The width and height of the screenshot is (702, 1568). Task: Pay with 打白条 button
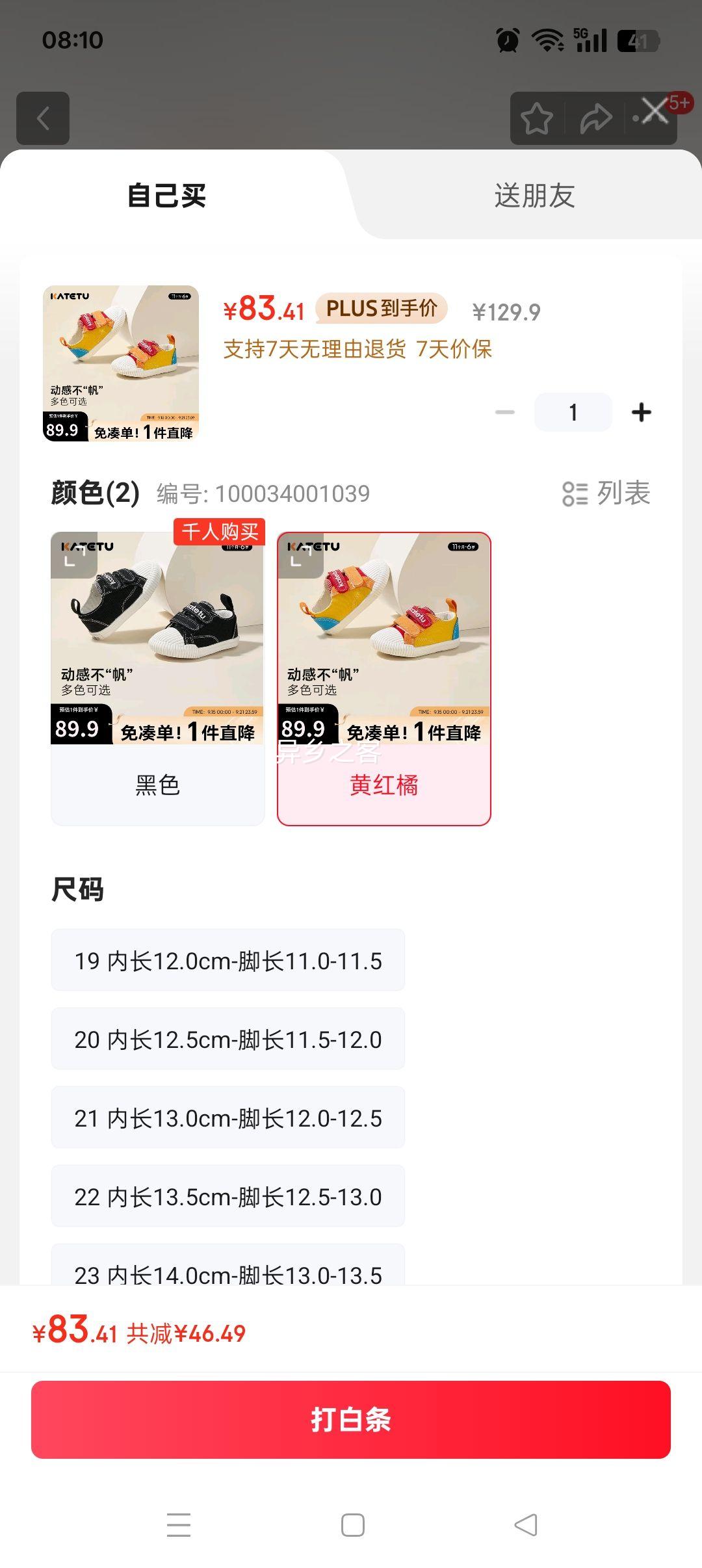351,1419
